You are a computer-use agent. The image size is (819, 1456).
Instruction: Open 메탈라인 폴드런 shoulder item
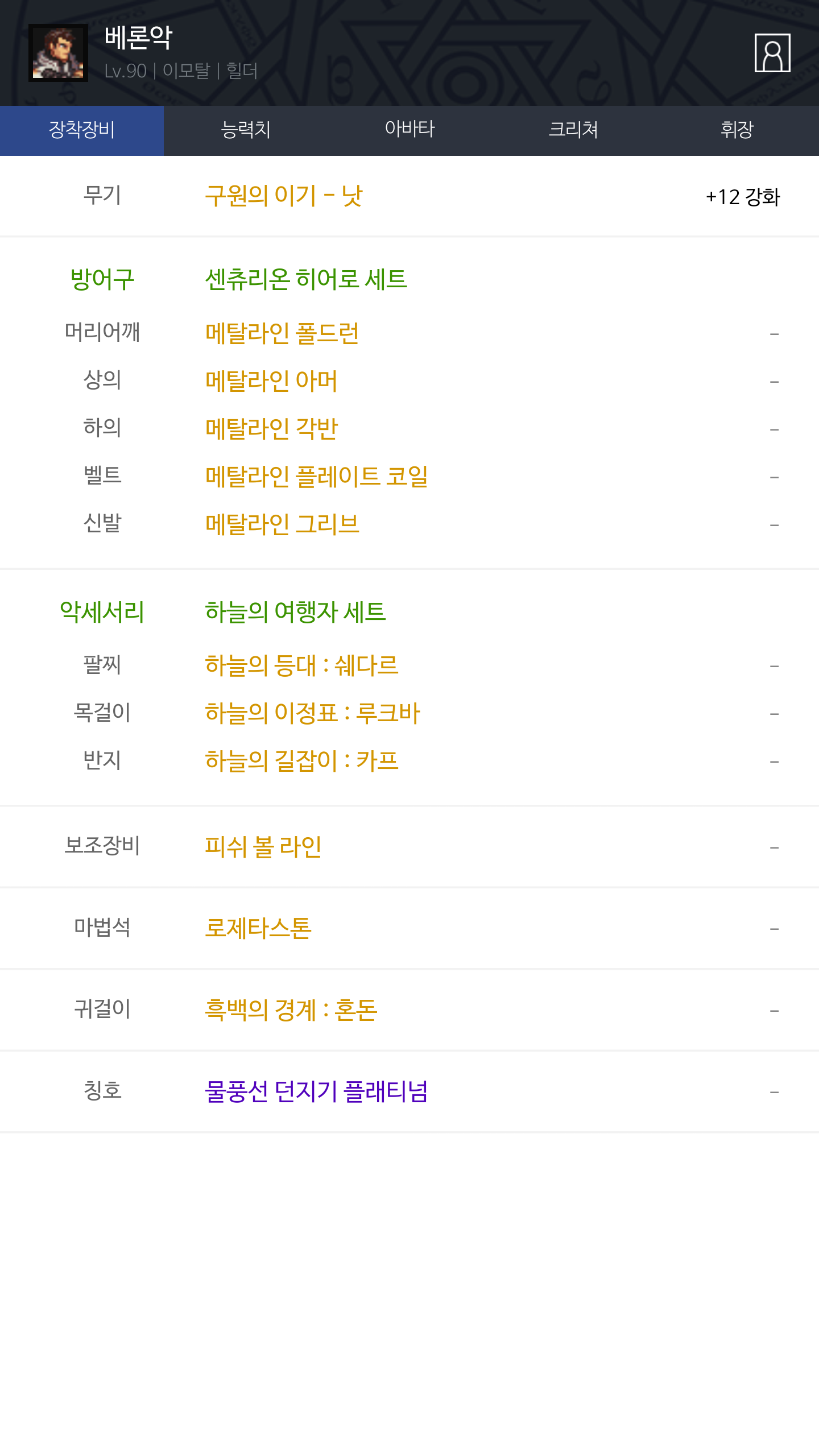(282, 333)
